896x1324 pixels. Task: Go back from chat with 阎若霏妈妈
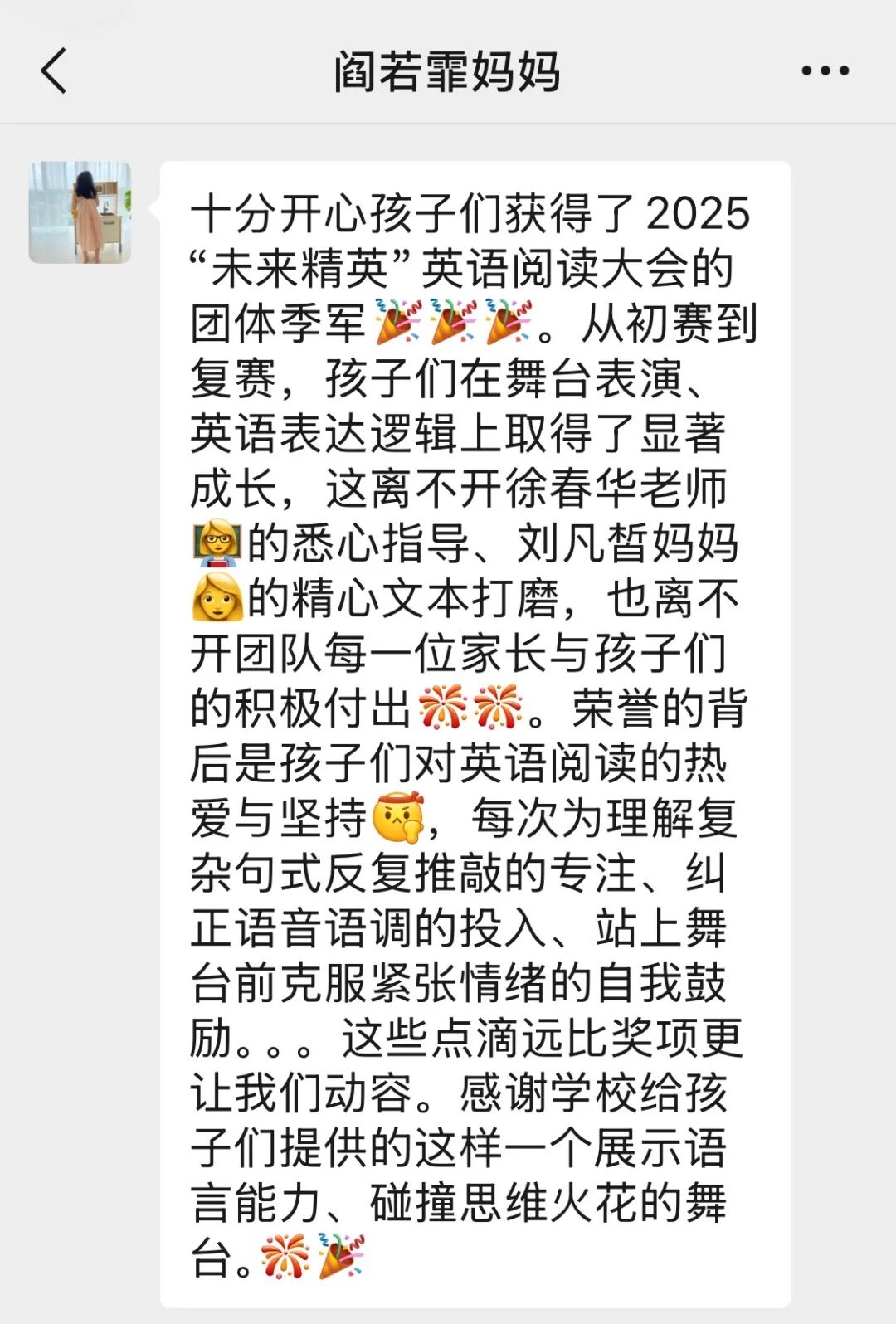(54, 71)
